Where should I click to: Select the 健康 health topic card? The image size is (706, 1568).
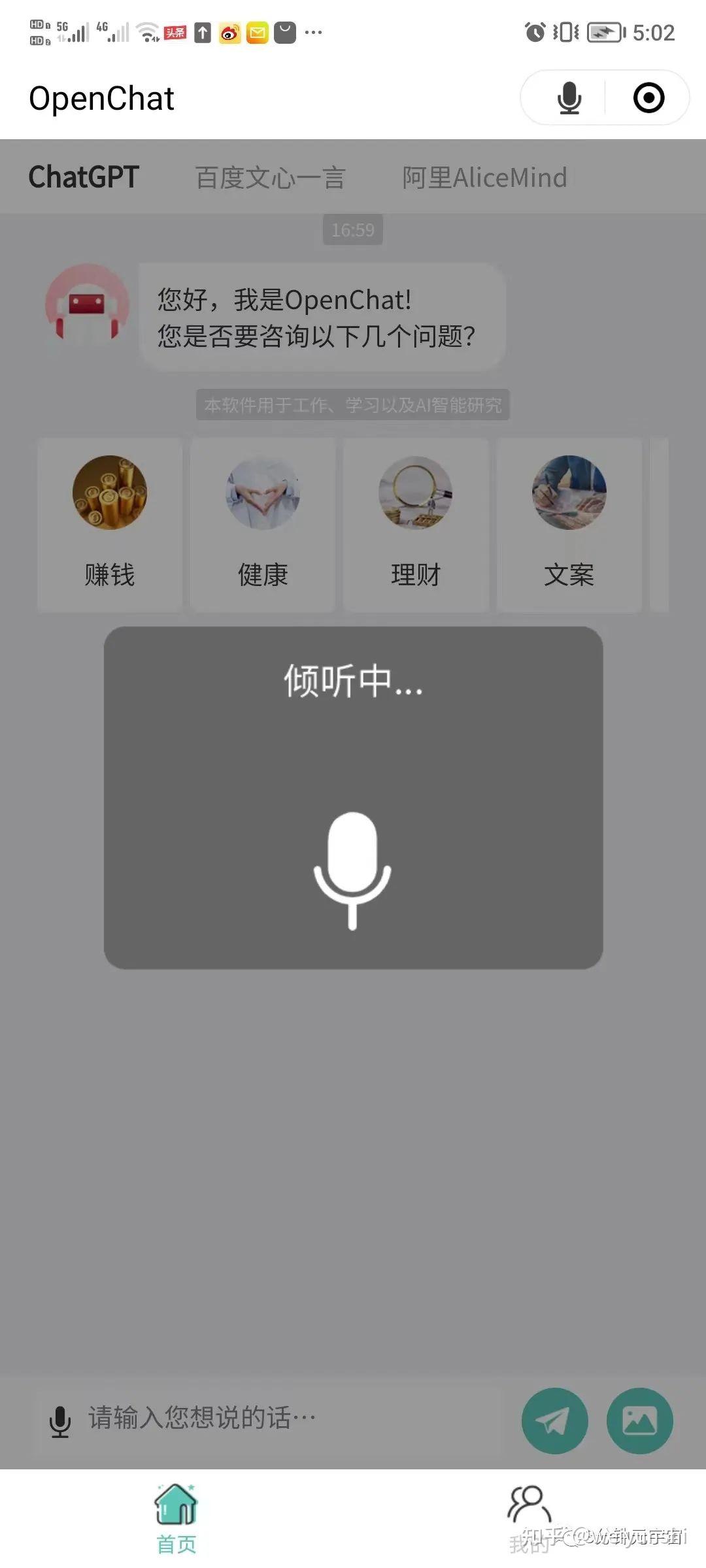tap(262, 523)
